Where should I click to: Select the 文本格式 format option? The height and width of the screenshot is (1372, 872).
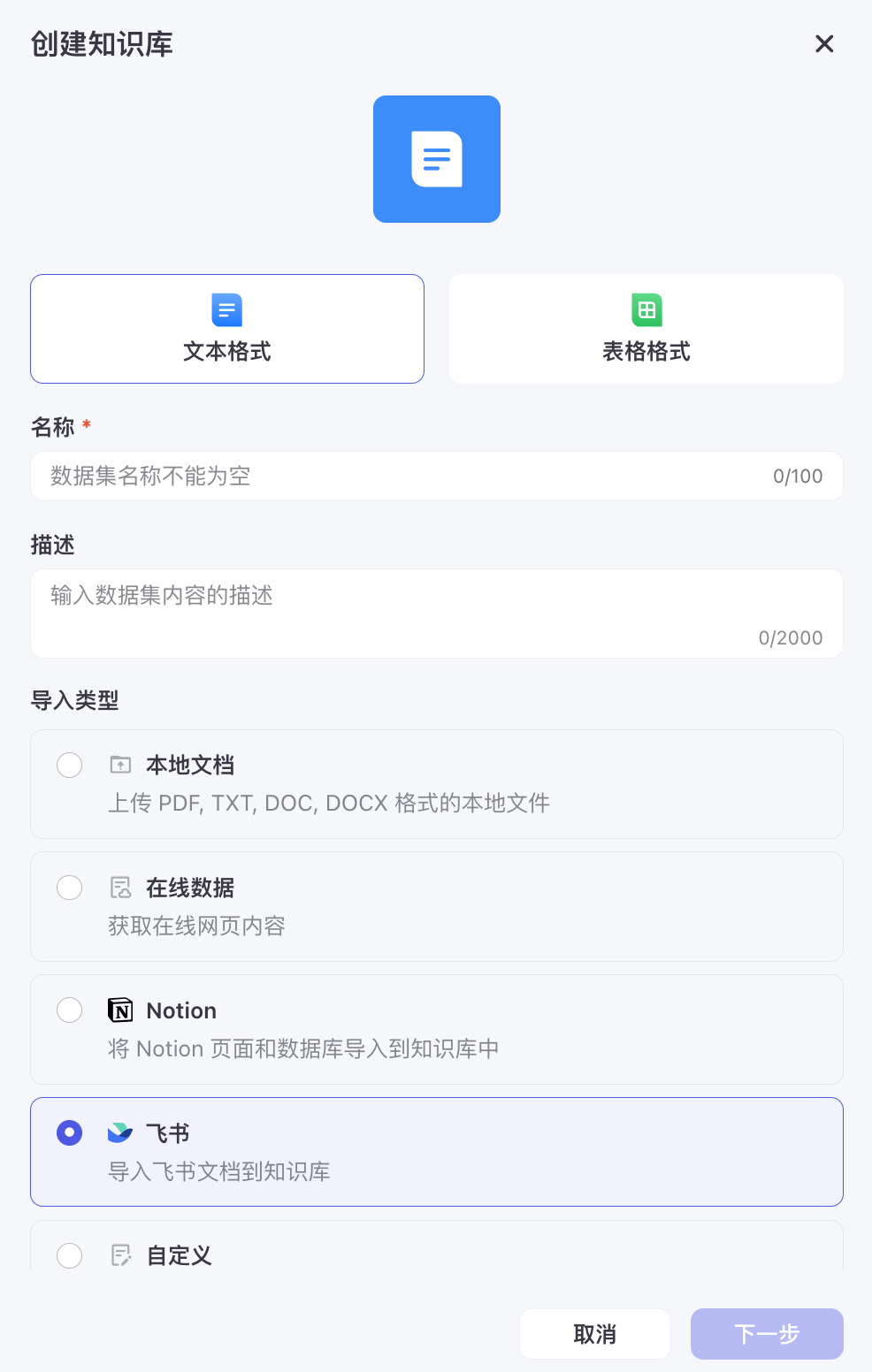227,329
